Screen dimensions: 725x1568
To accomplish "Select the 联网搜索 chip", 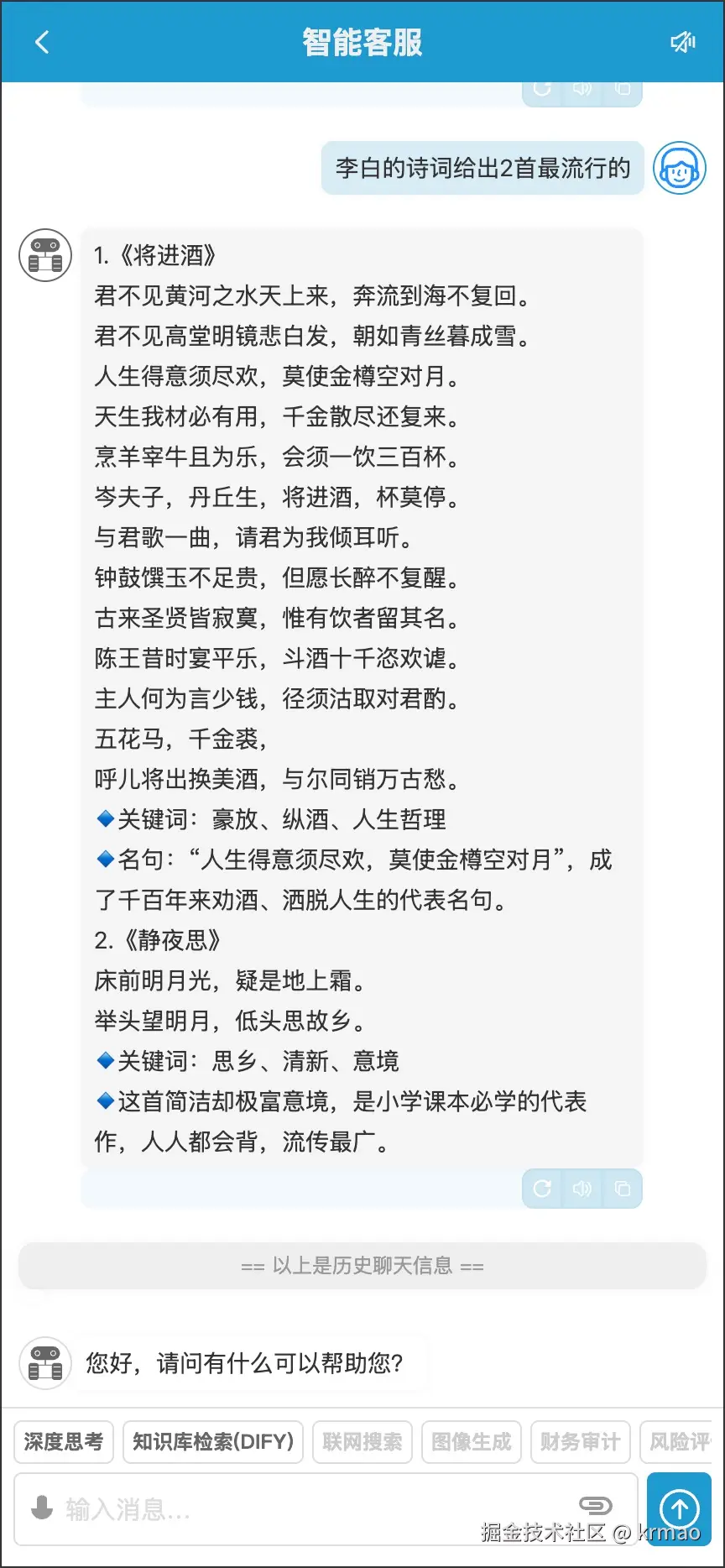I will point(362,1442).
